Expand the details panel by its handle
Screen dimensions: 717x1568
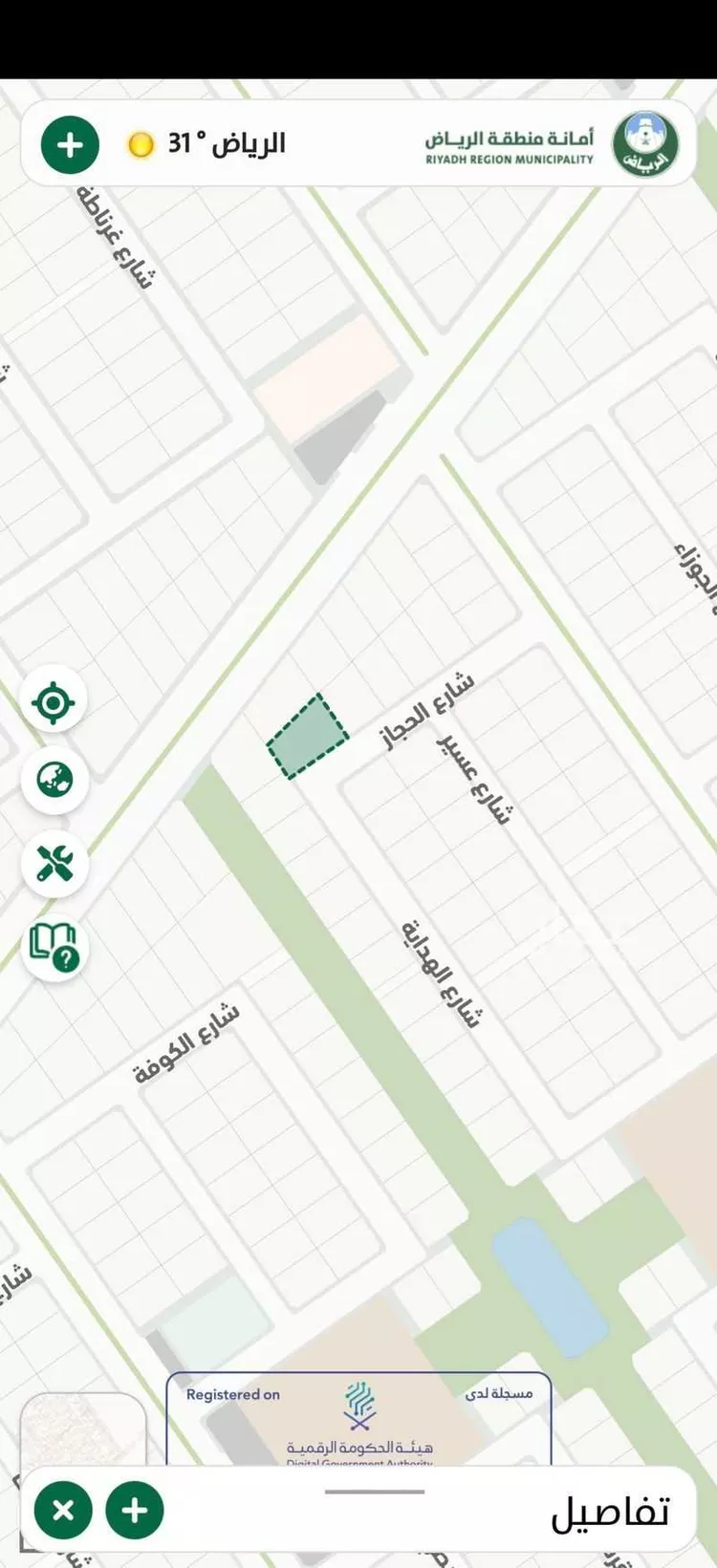coord(374,1491)
